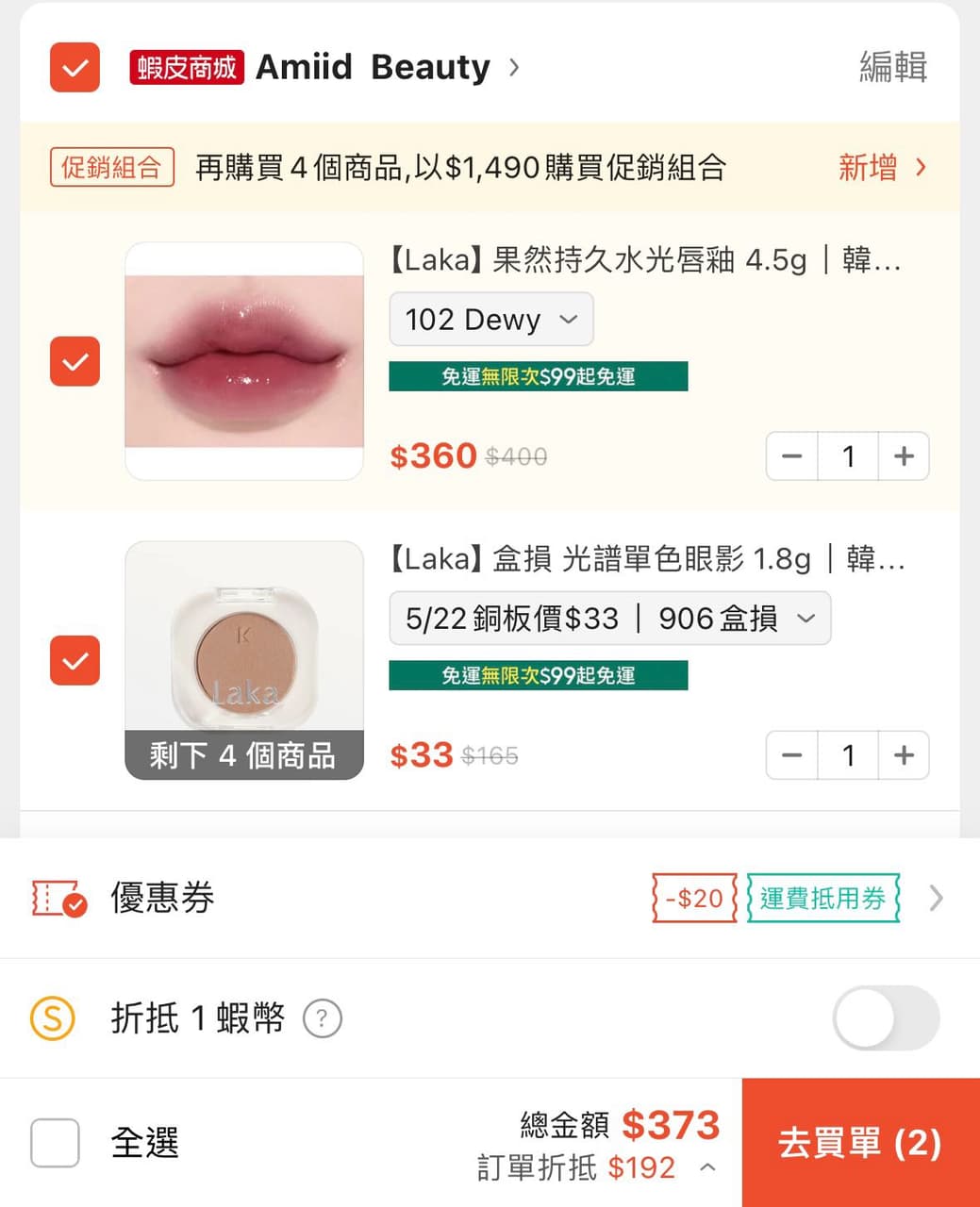This screenshot has width=980, height=1207.
Task: Uncheck the eyeshadow item's checkbox
Action: click(x=74, y=661)
